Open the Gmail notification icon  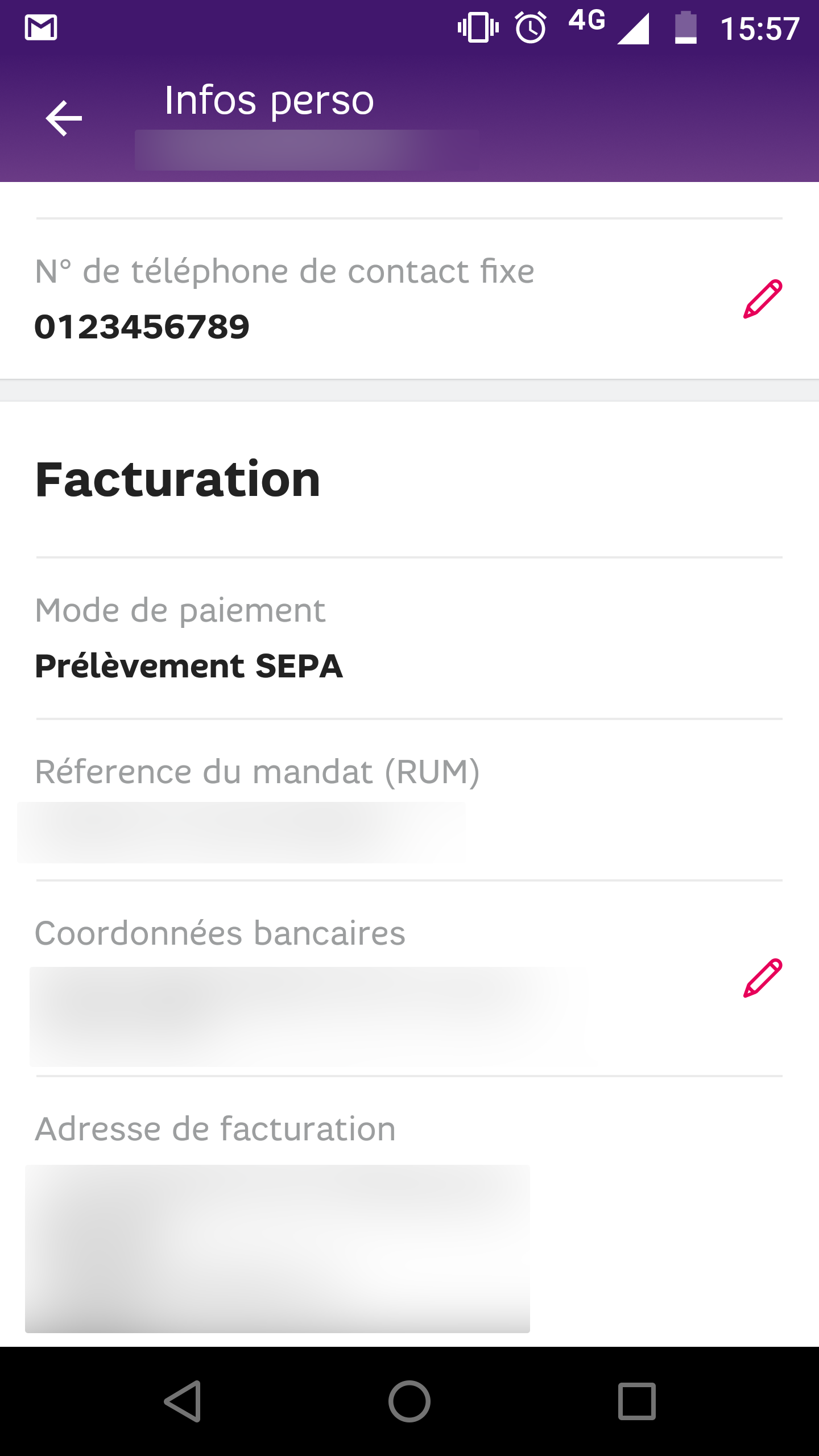point(41,26)
